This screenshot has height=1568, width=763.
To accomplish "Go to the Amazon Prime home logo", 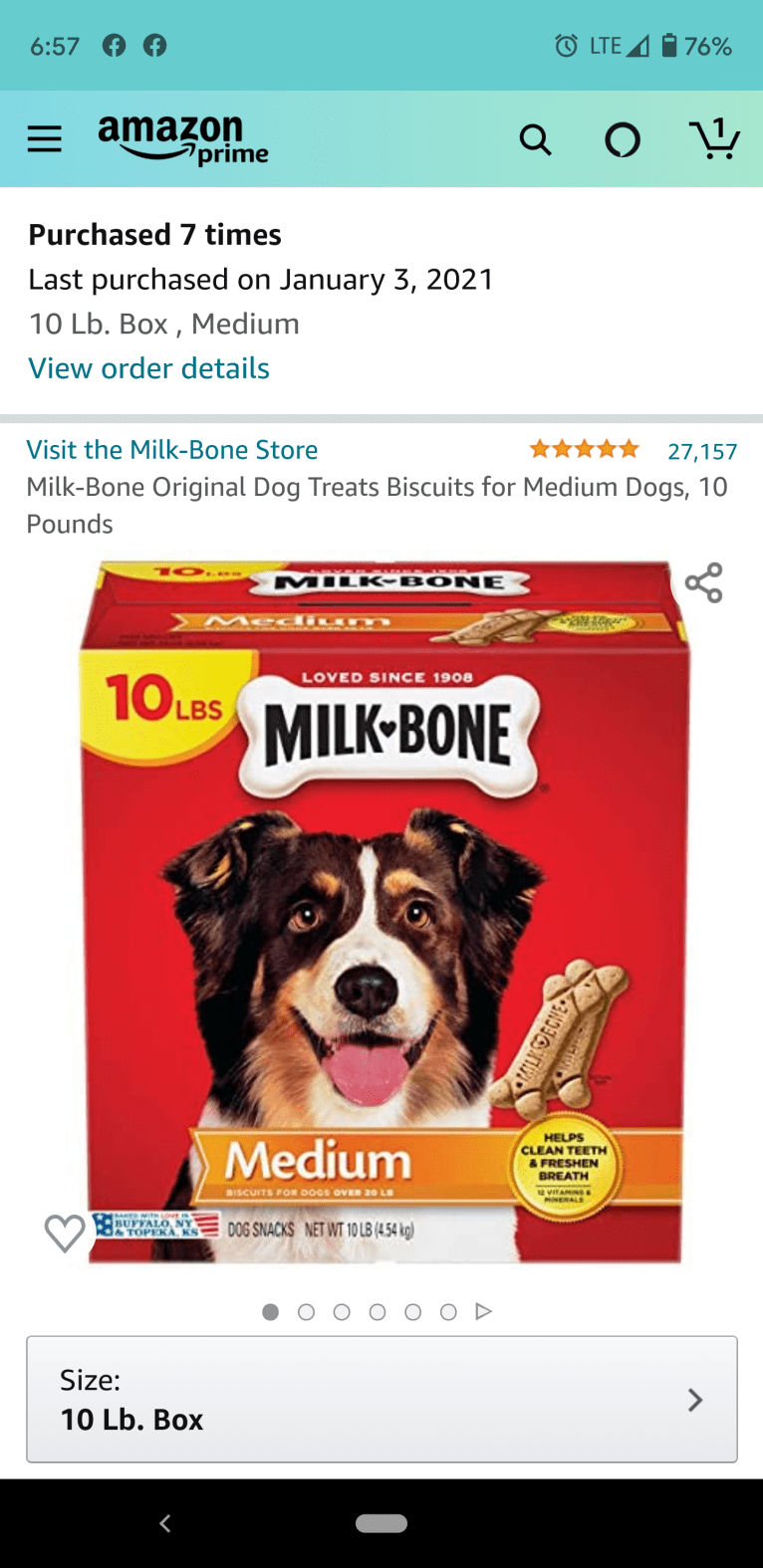I will (x=183, y=139).
